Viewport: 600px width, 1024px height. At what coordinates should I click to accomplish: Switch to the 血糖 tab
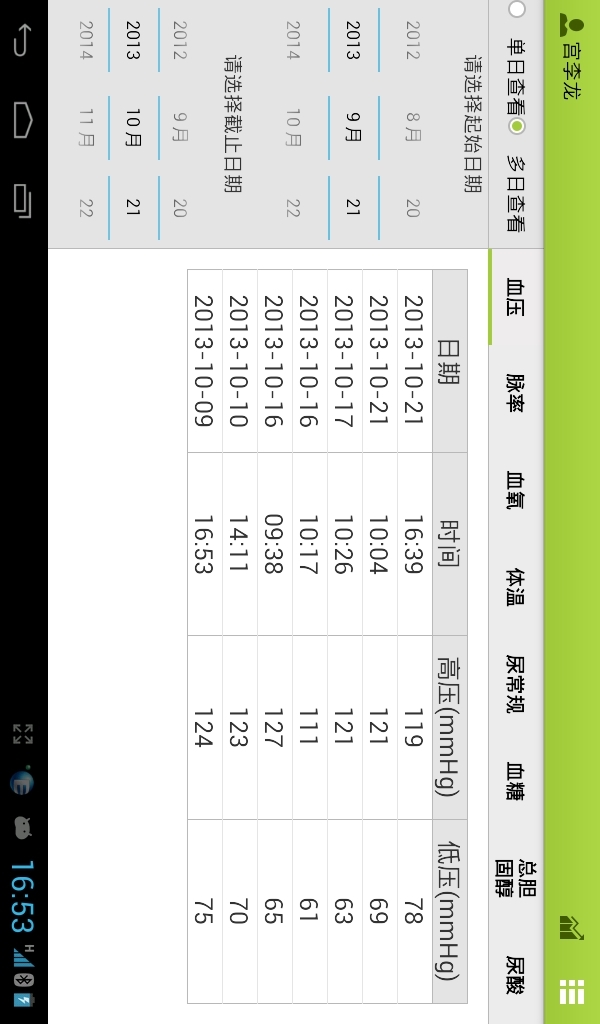point(516,782)
